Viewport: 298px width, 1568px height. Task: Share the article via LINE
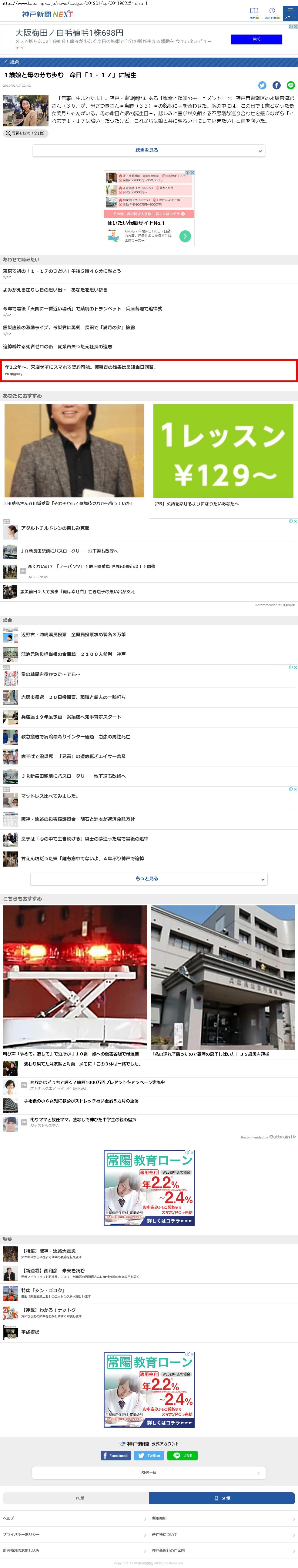290,85
